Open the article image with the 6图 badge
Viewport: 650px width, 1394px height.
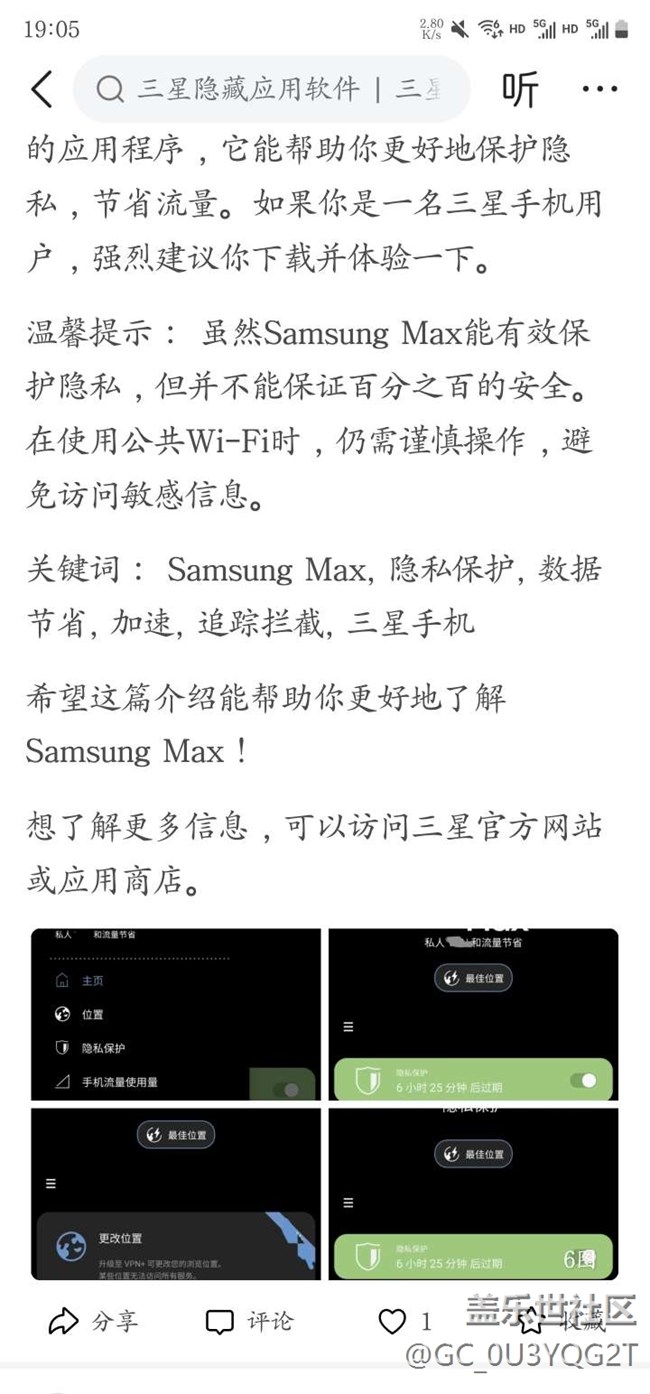coord(473,1193)
